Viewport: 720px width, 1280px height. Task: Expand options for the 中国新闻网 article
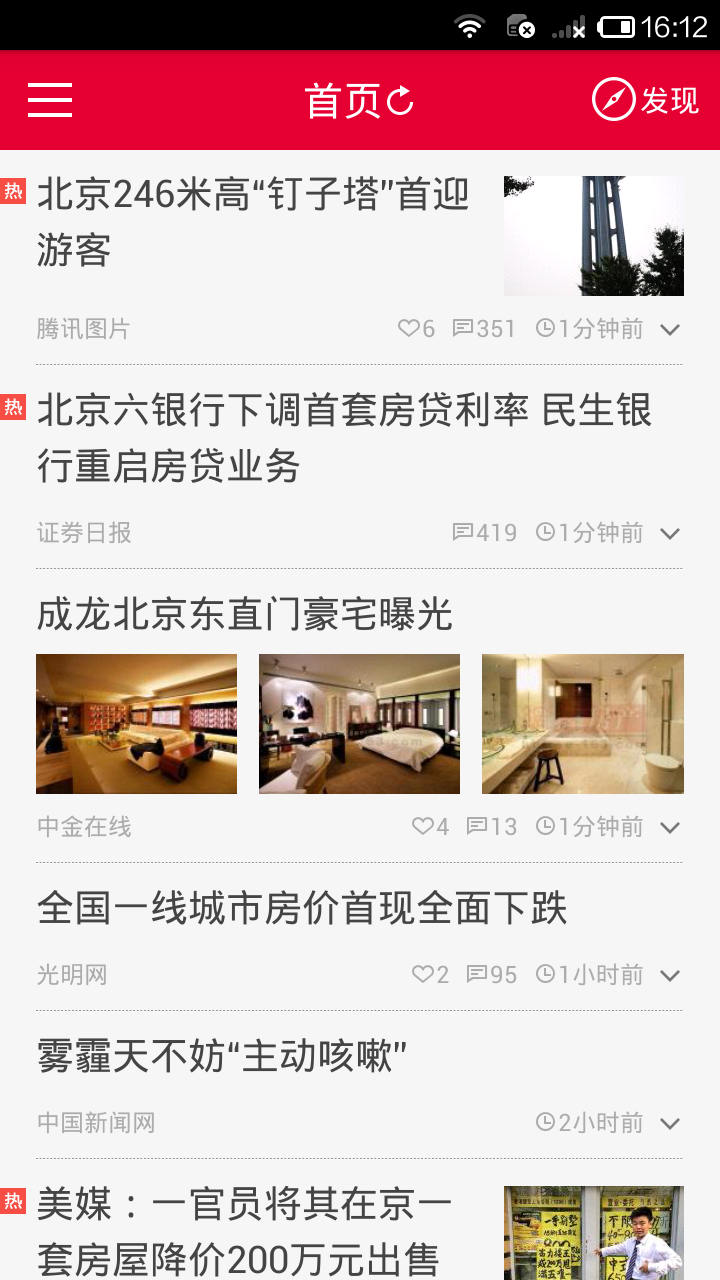[670, 1124]
